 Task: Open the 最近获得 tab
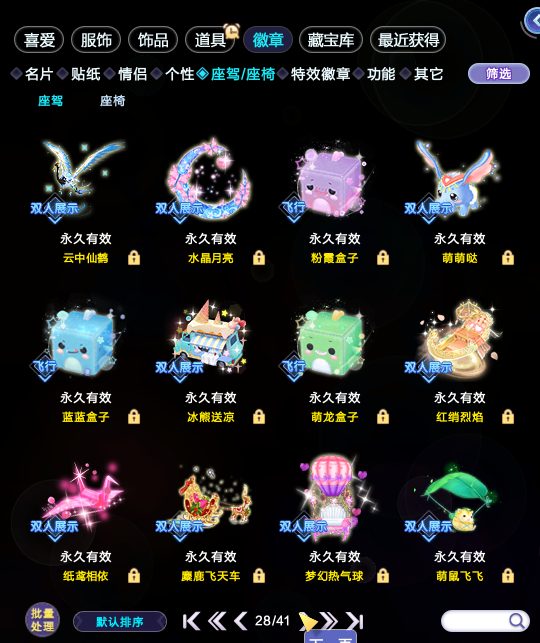(x=408, y=40)
